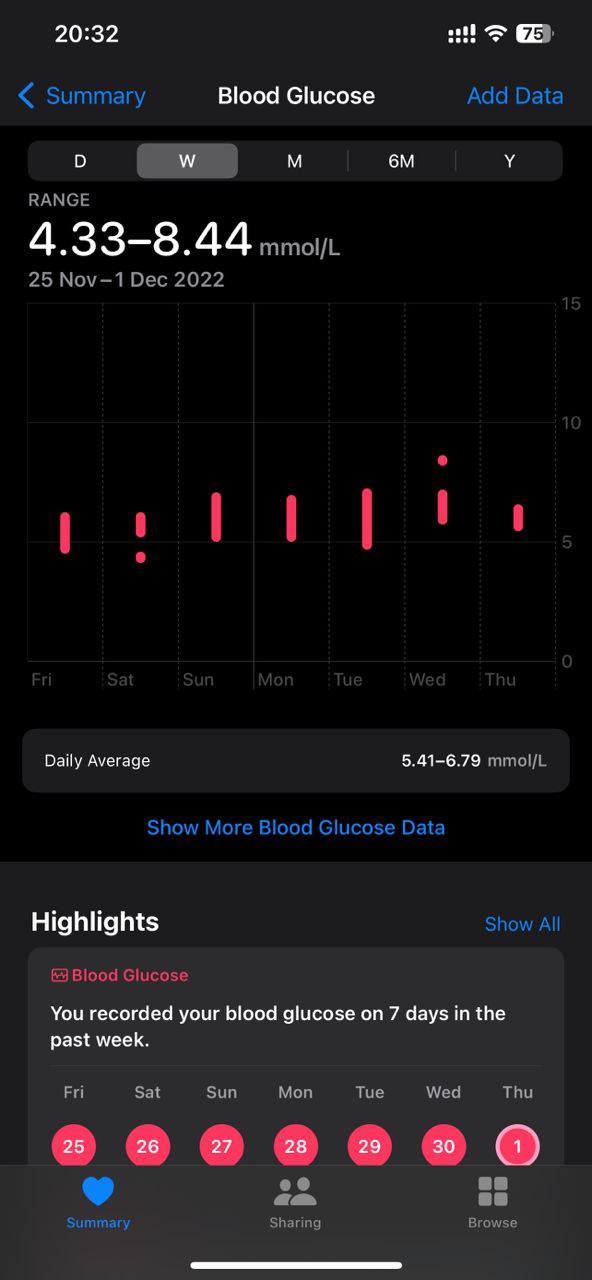Open the Sharing tab

tap(295, 1202)
